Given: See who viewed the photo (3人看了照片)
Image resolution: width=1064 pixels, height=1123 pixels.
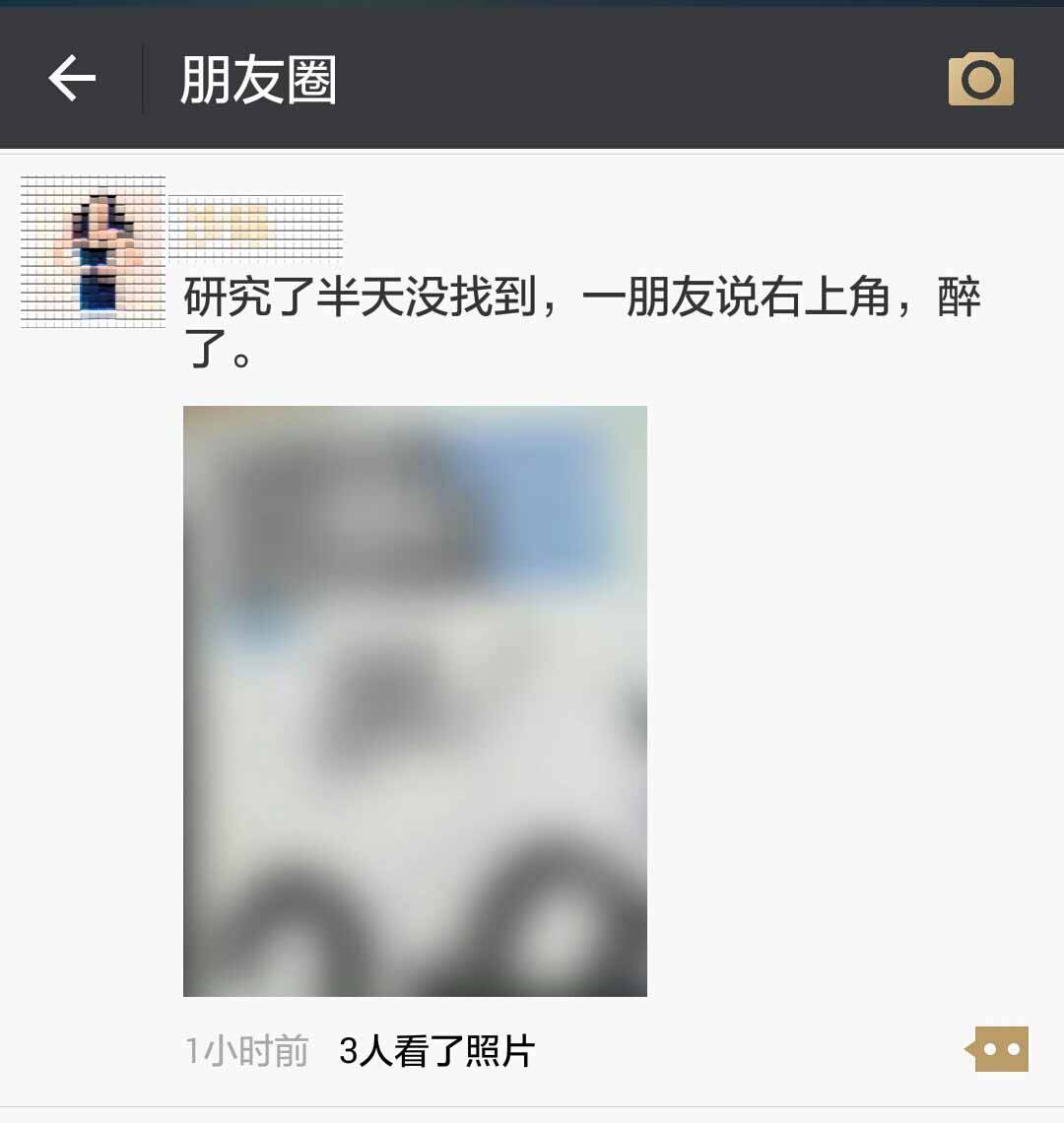Looking at the screenshot, I should [x=436, y=1052].
